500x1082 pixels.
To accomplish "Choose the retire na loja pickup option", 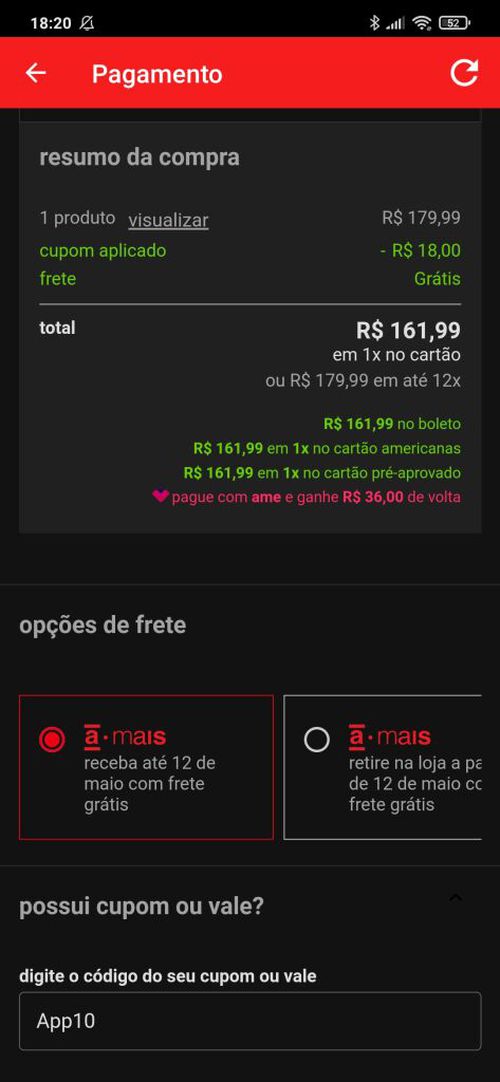I will point(383,767).
